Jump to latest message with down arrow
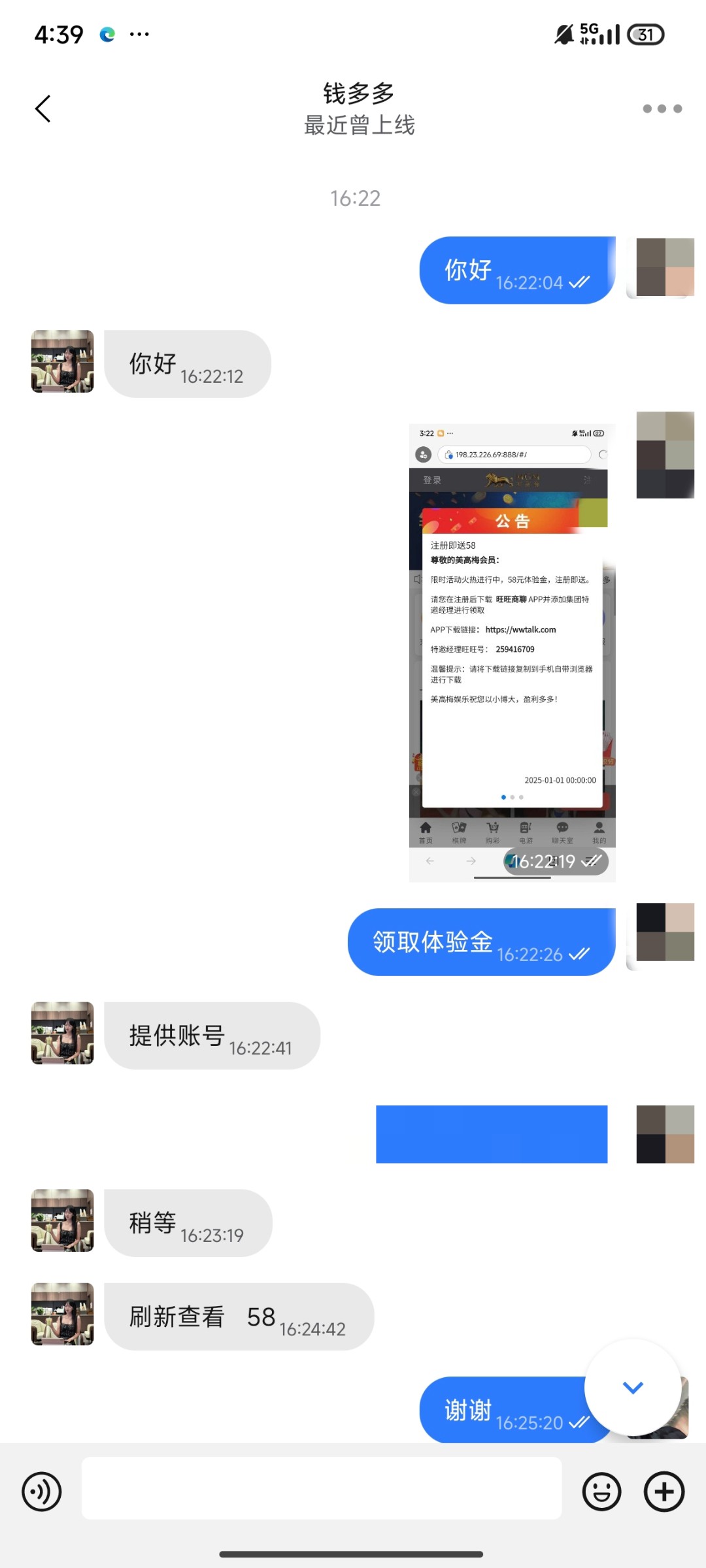706x1568 pixels. point(632,1386)
